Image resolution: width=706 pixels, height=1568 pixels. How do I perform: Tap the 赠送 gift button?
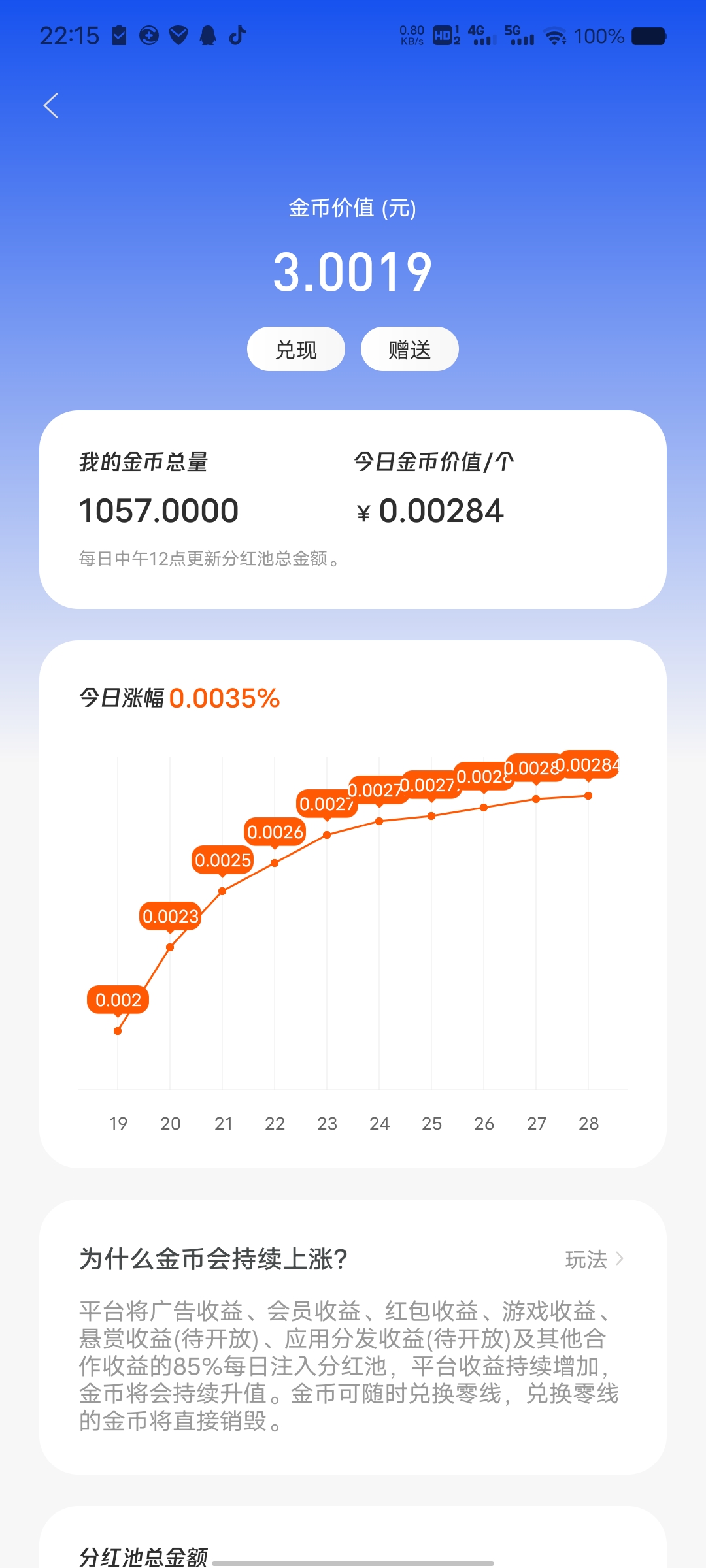tap(410, 350)
